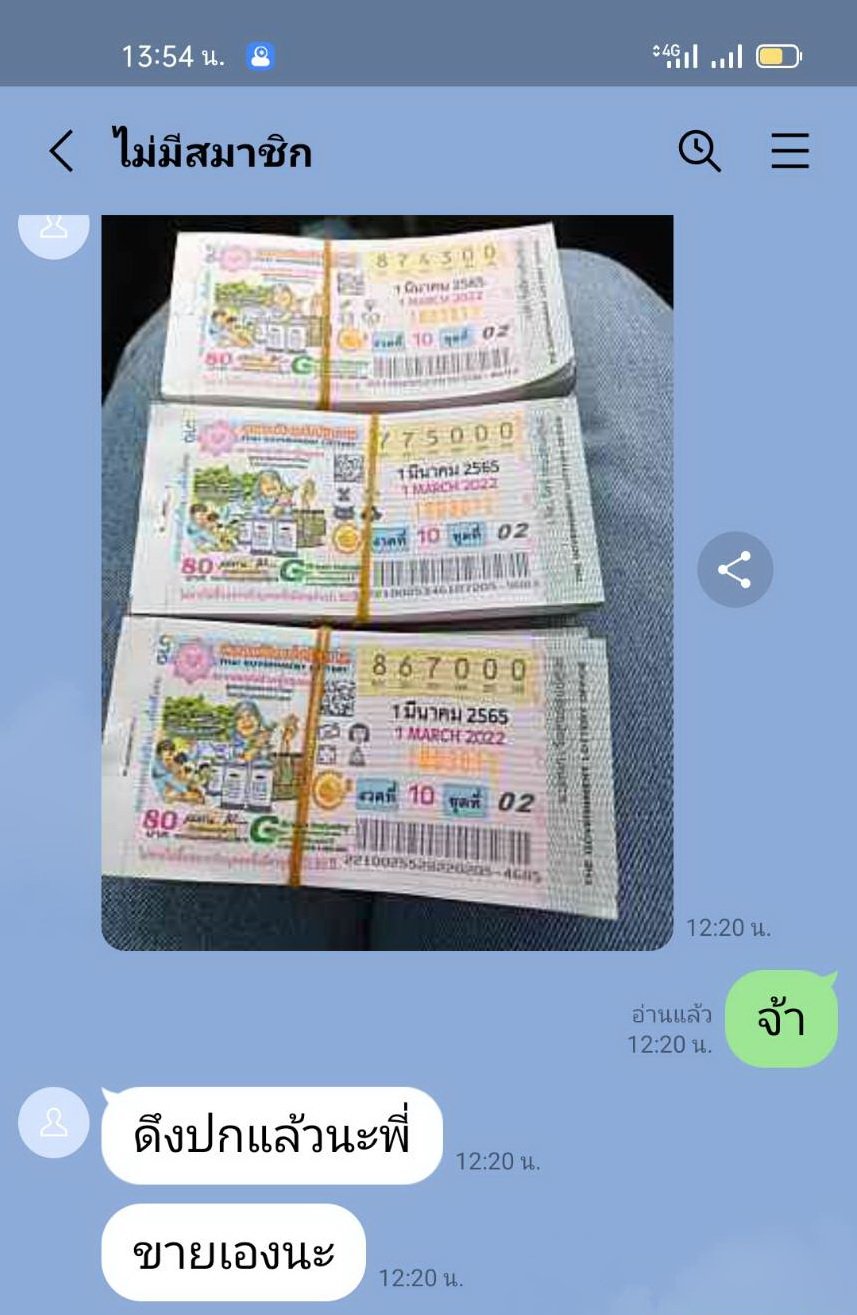This screenshot has height=1315, width=857.
Task: Search within this chat
Action: (x=699, y=152)
